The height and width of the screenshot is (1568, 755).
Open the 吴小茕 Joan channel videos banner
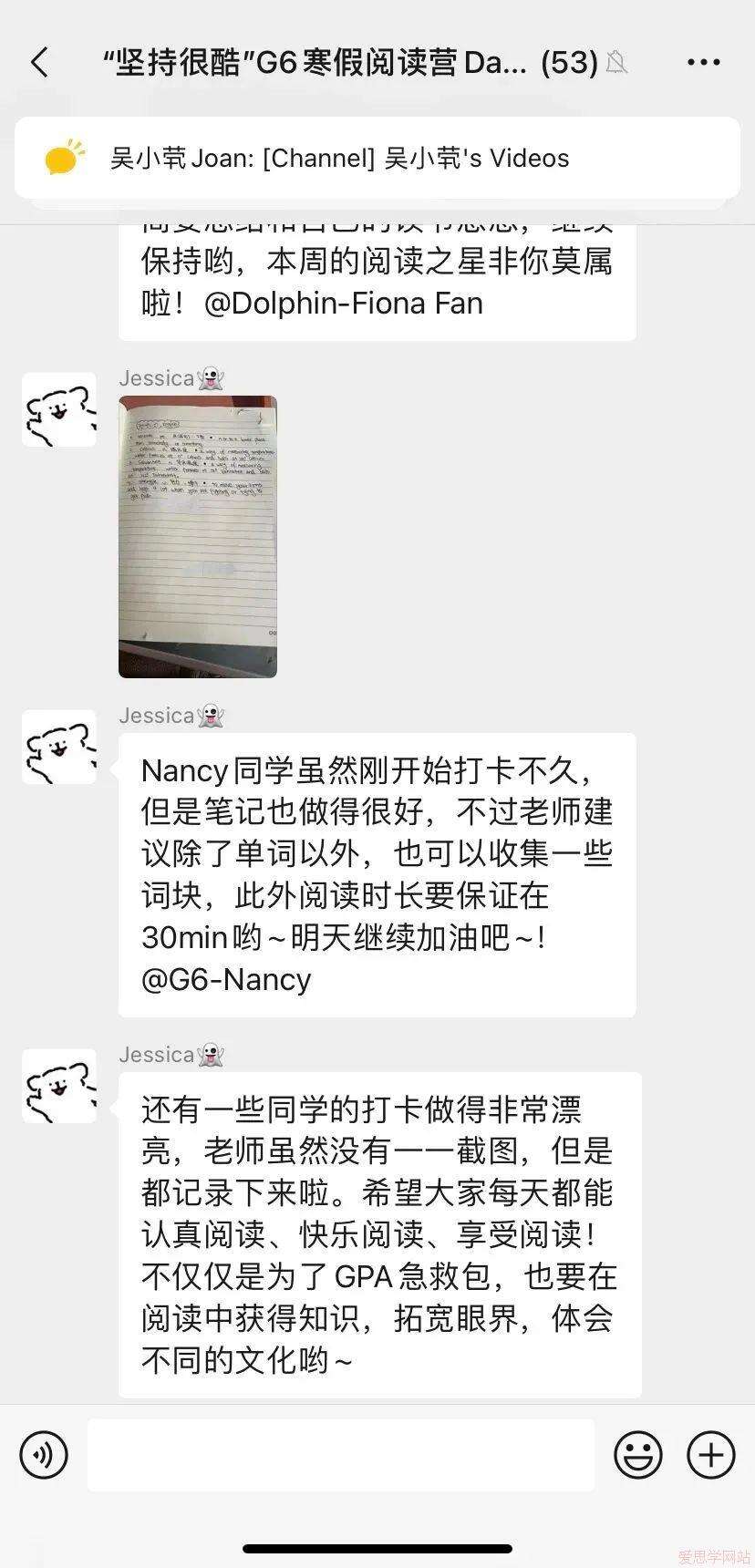point(377,158)
